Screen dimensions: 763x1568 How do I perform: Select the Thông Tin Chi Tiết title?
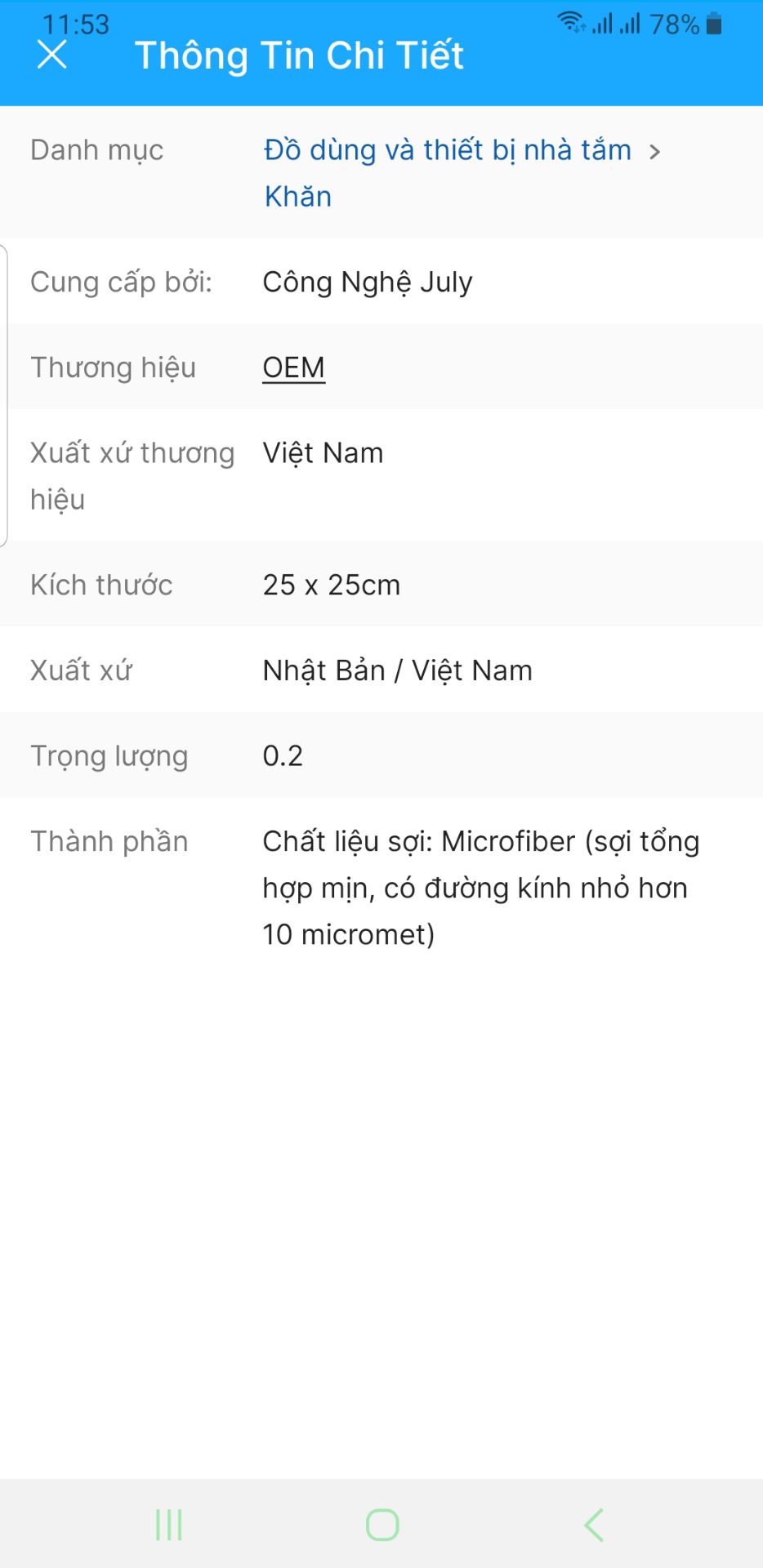(x=301, y=56)
